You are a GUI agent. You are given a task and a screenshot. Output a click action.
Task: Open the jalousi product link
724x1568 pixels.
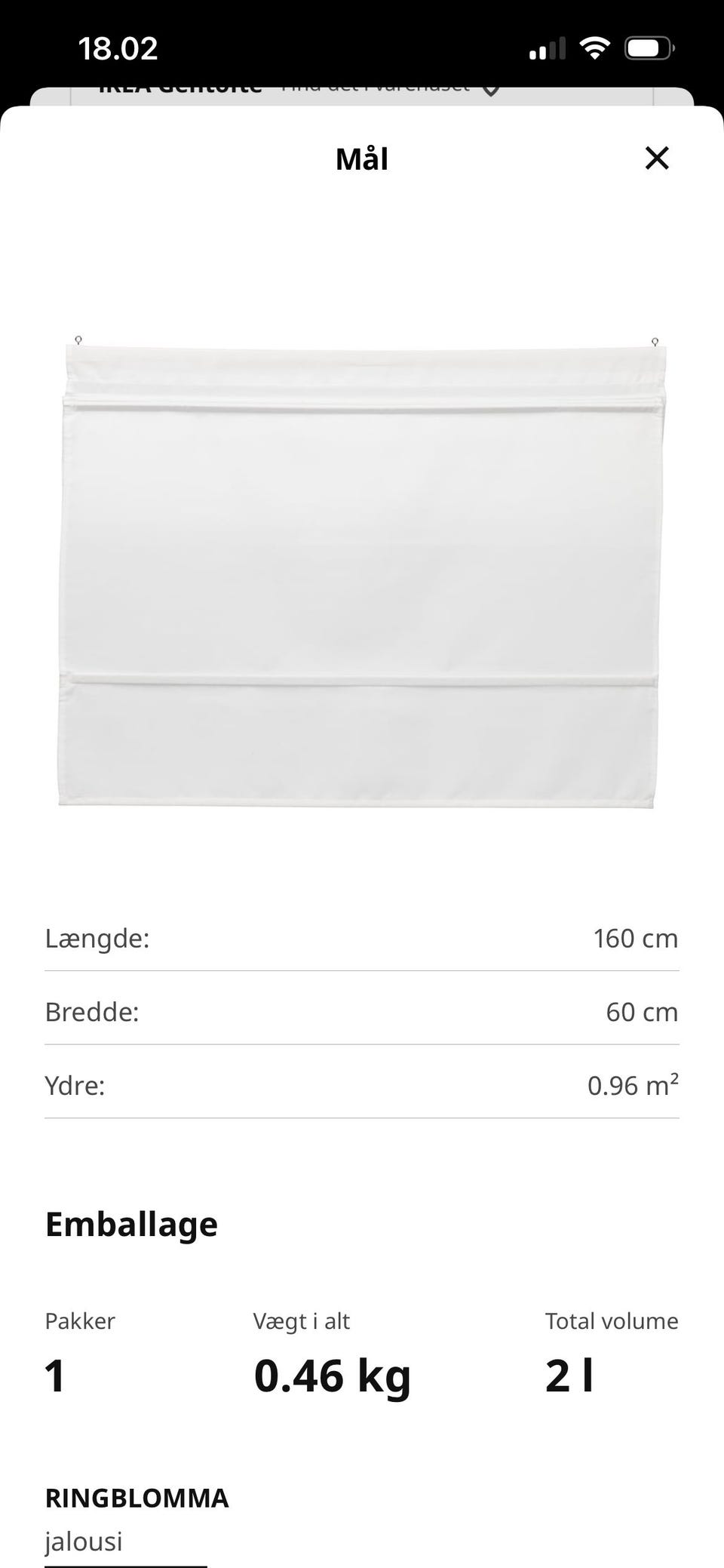pos(83,1542)
